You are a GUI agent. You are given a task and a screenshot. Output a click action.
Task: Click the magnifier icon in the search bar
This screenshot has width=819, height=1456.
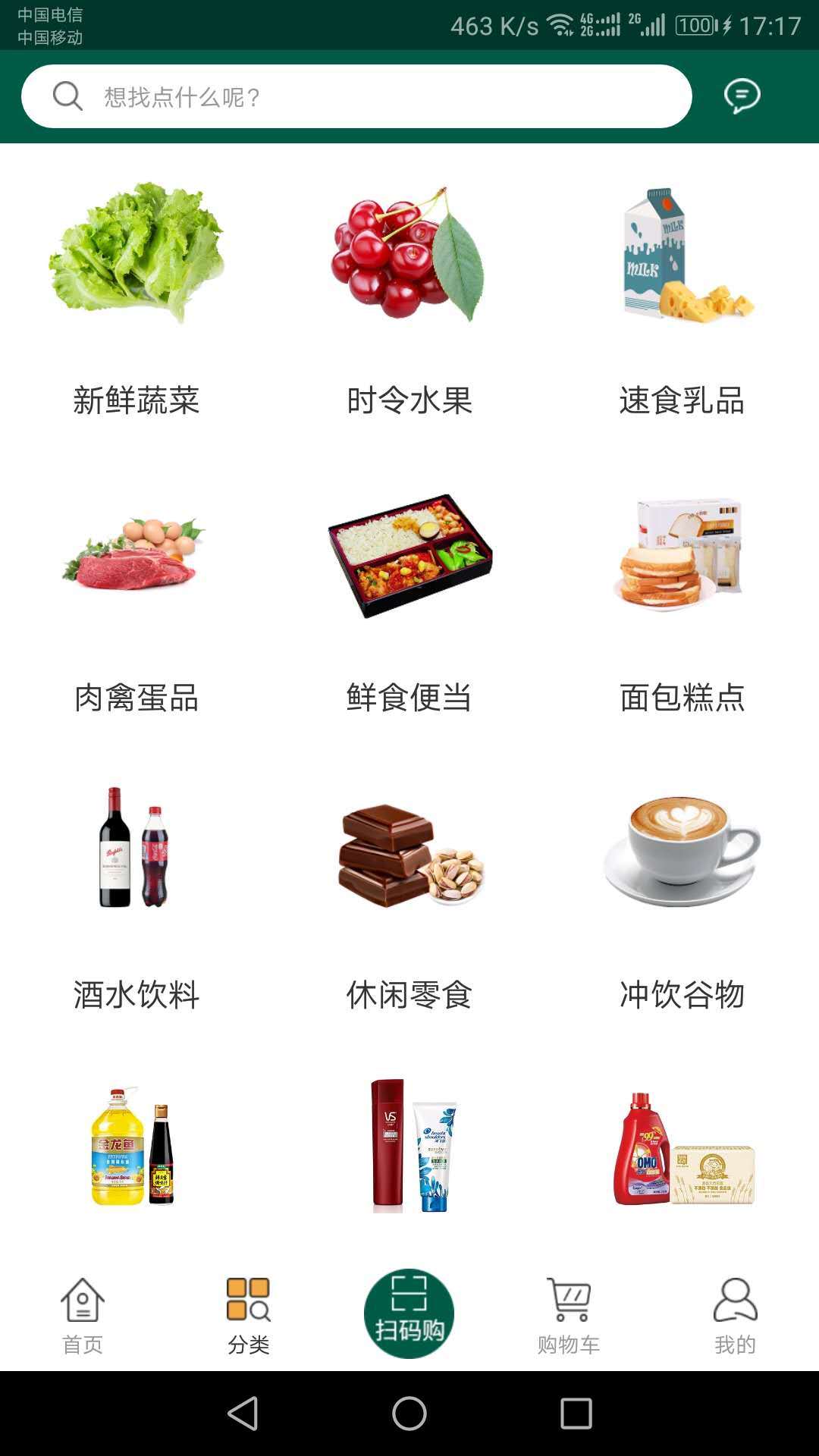67,96
